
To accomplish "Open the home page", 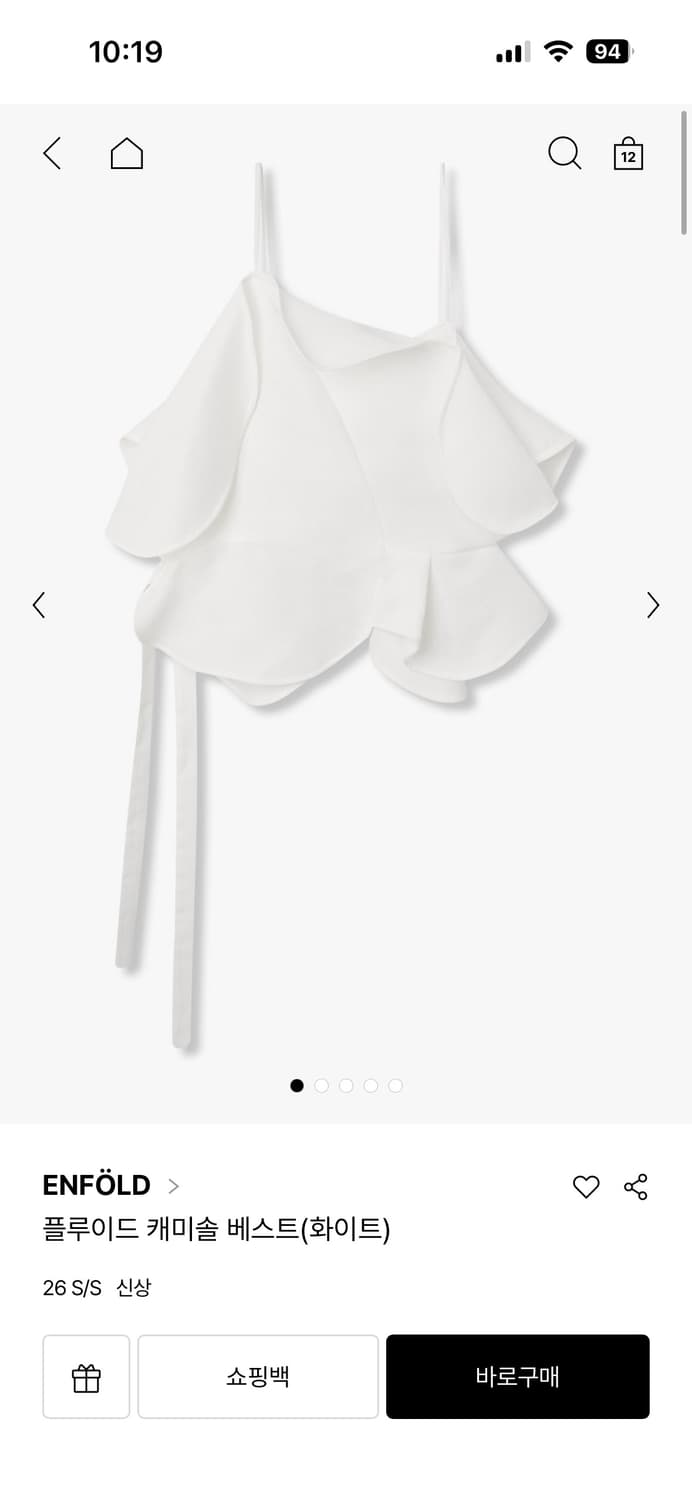I will pos(127,154).
